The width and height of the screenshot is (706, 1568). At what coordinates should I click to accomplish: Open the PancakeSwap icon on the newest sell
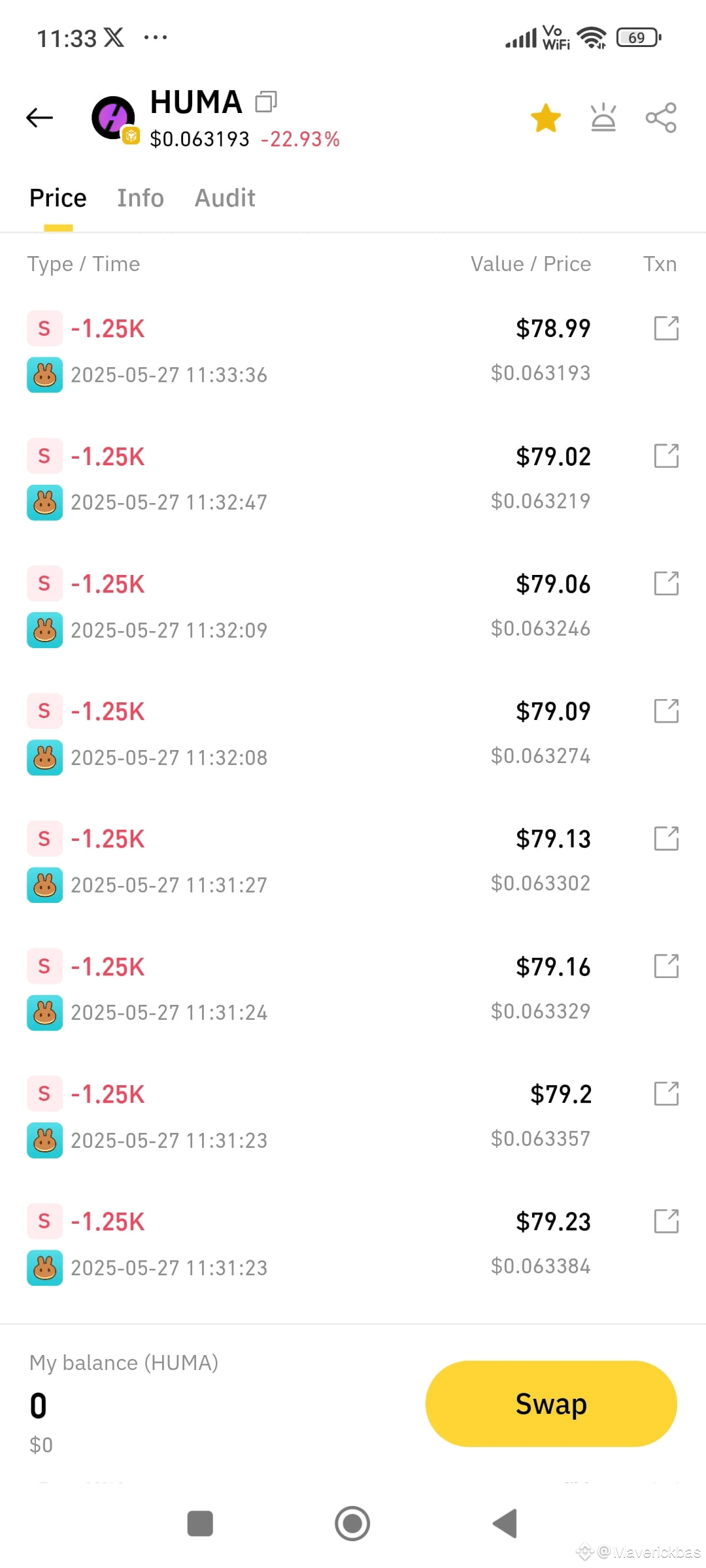pyautogui.click(x=44, y=375)
